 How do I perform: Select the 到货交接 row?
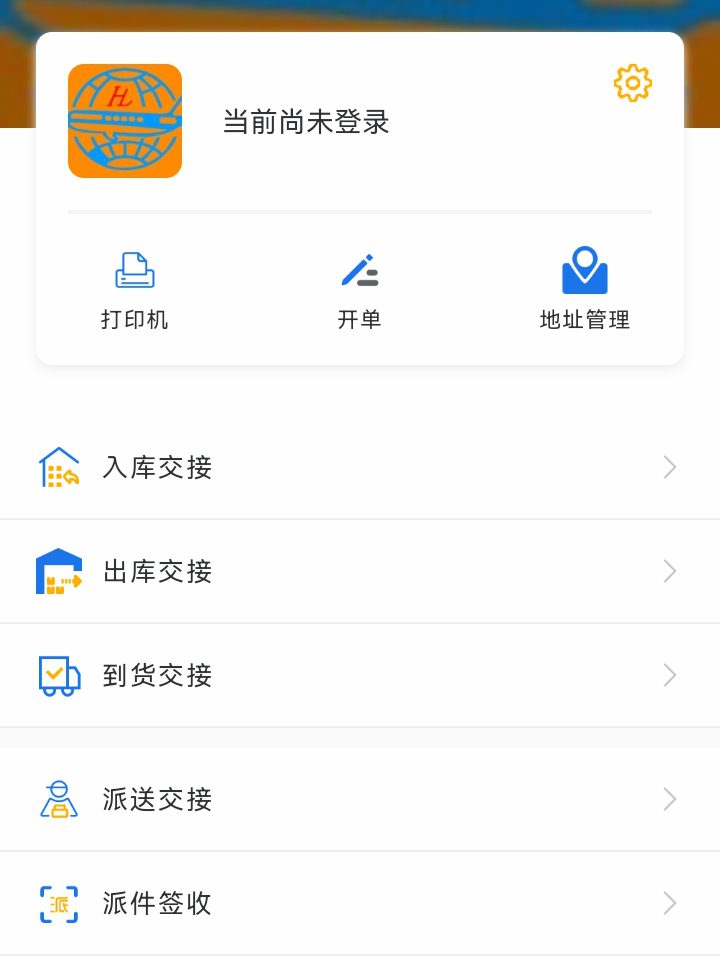[360, 675]
